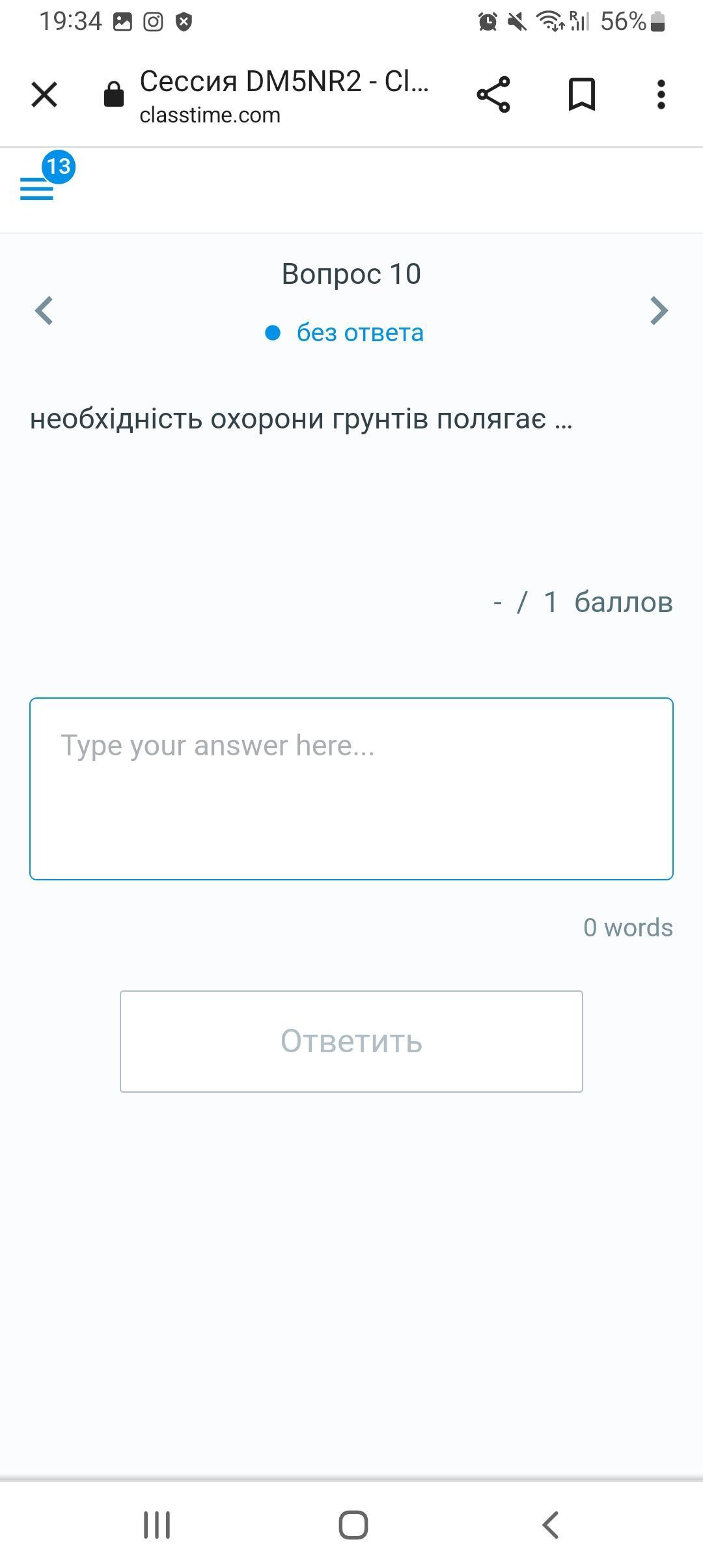Go to the previous question

pyautogui.click(x=44, y=311)
